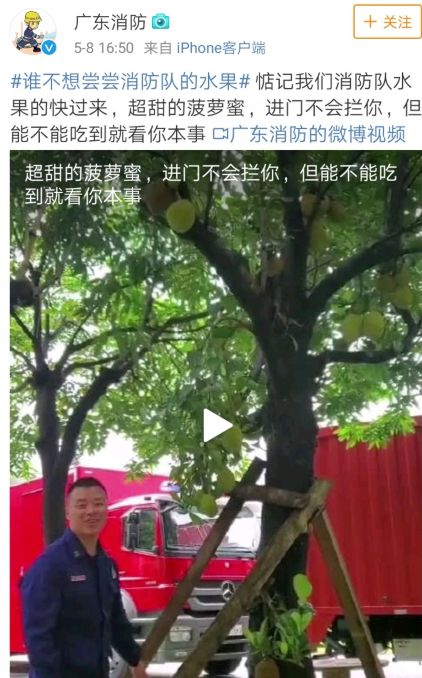The height and width of the screenshot is (678, 422).
Task: Open the 广东消防 account name
Action: pos(110,22)
